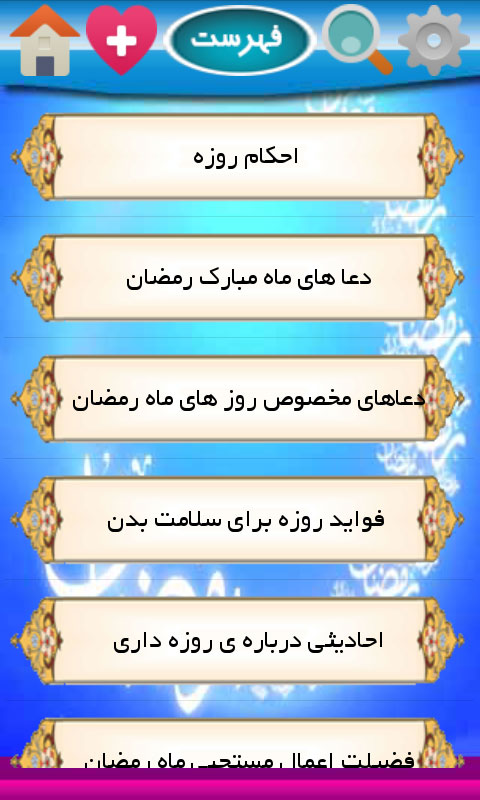
Task: Go to the home screen icon
Action: coord(45,41)
